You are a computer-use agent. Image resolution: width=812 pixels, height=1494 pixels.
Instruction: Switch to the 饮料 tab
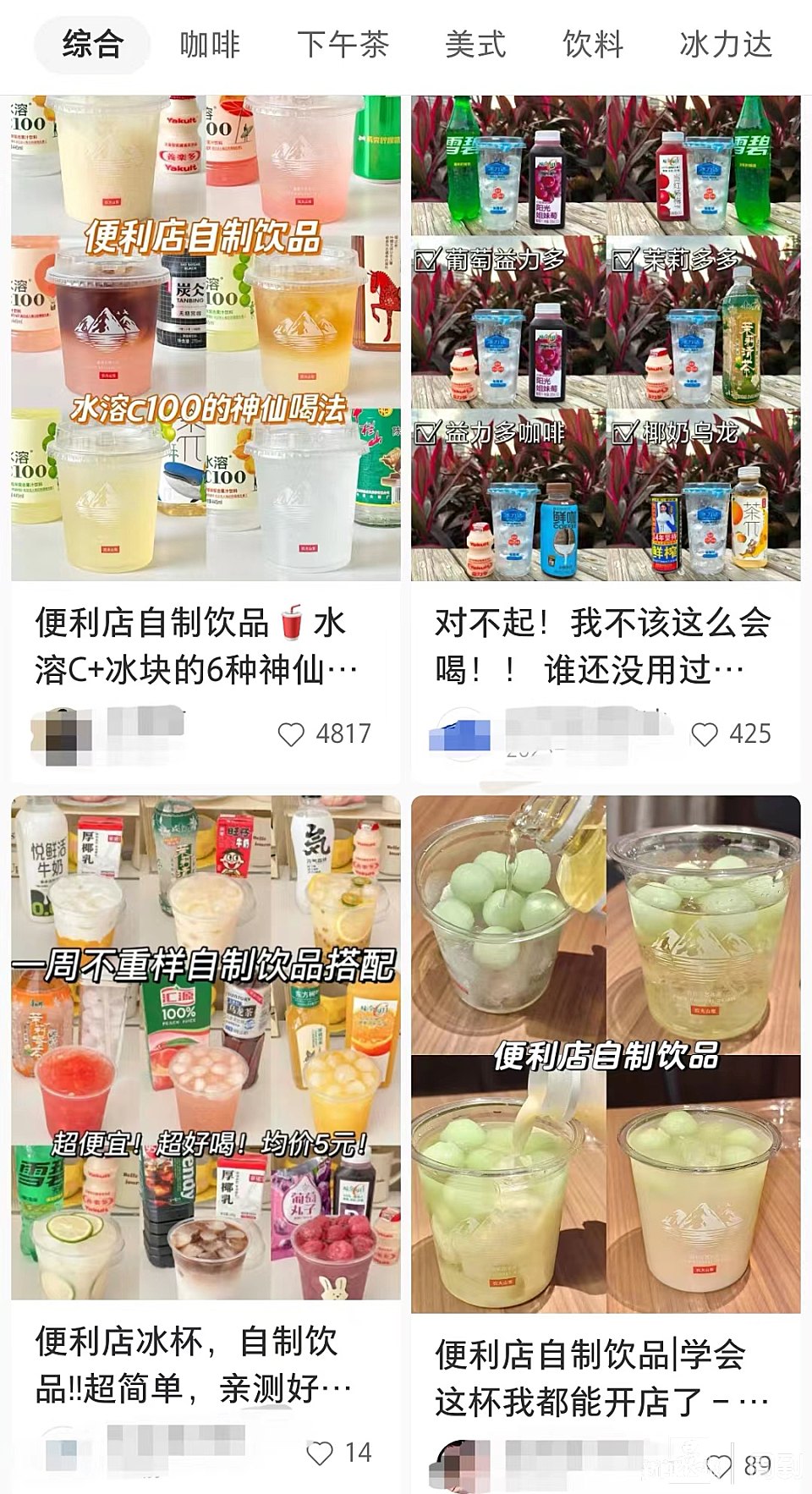click(593, 44)
